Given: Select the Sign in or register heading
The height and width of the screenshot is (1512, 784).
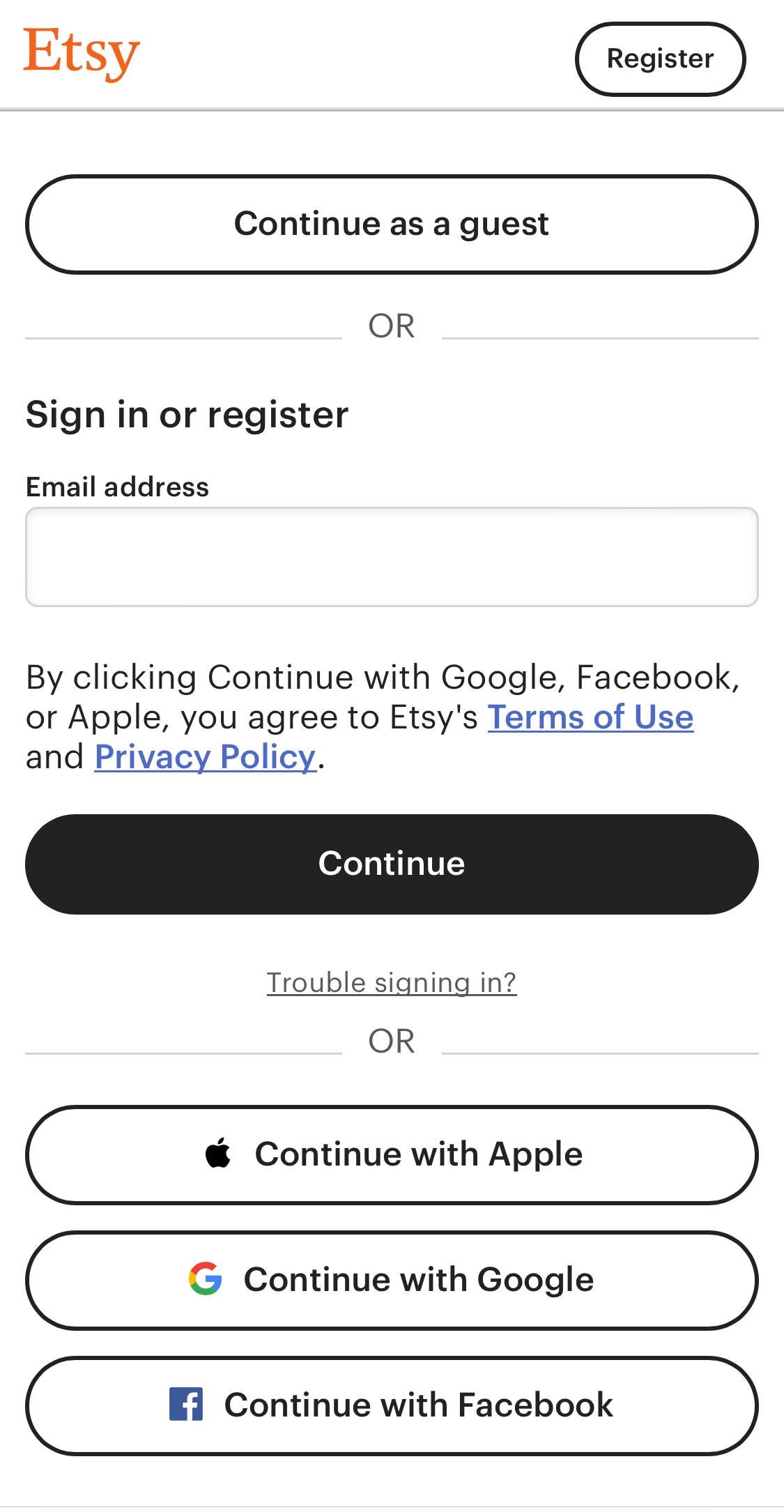Looking at the screenshot, I should pos(187,413).
